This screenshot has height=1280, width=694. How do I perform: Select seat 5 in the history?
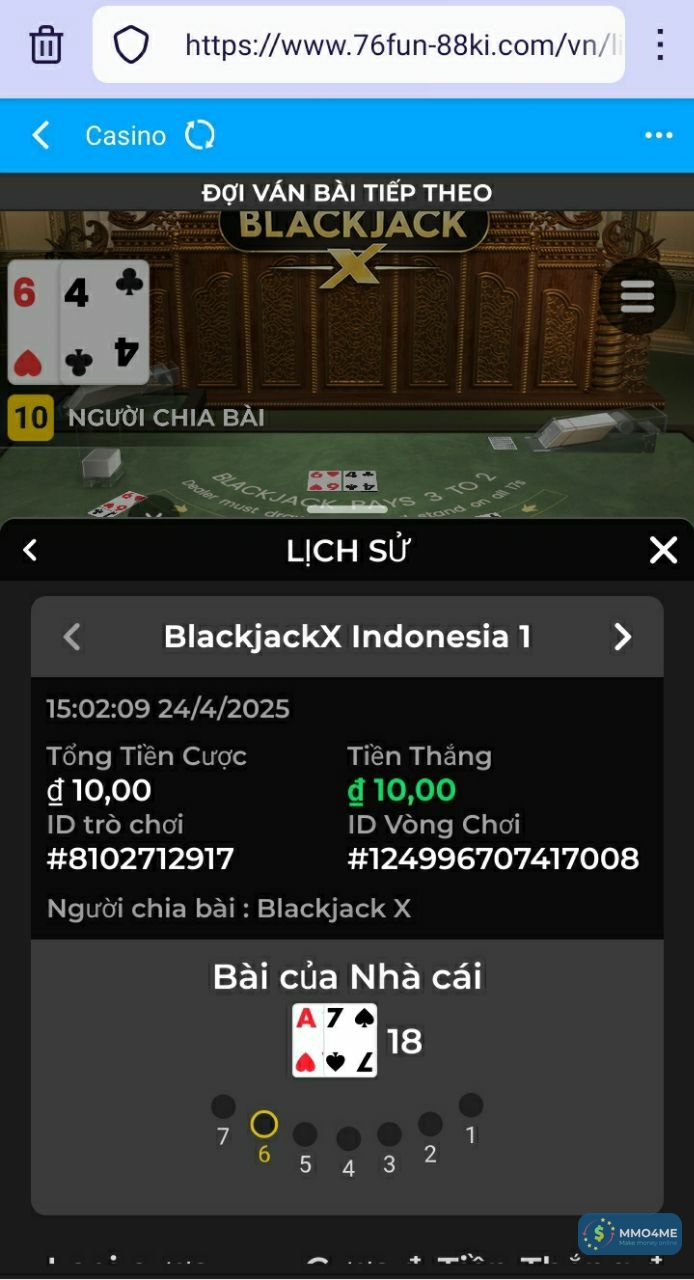click(305, 1134)
